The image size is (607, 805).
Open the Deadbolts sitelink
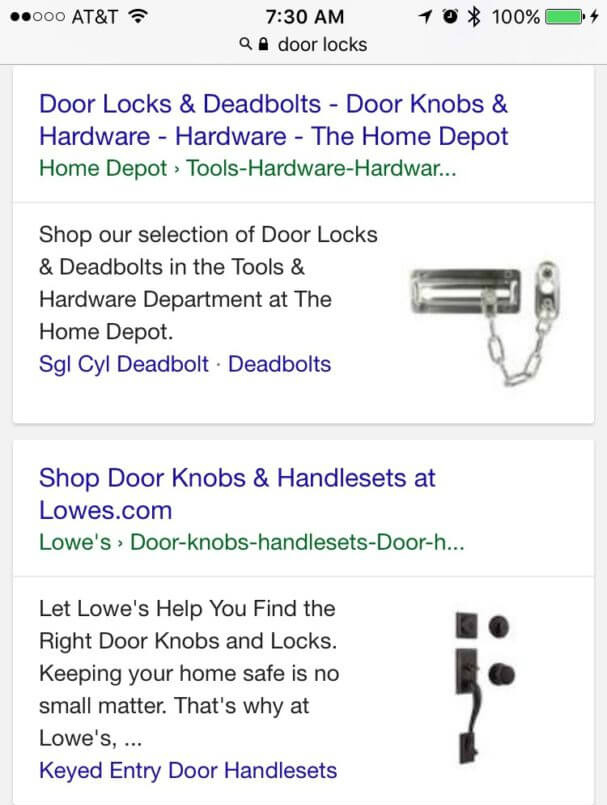[x=279, y=364]
